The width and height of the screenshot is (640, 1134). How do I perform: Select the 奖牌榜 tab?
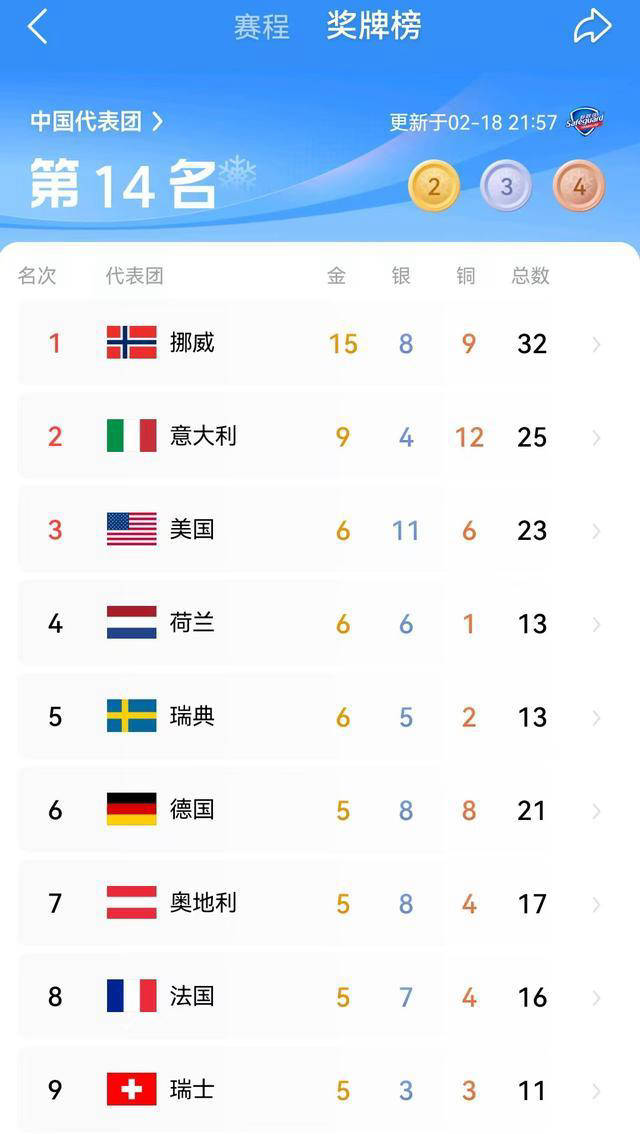pos(374,27)
